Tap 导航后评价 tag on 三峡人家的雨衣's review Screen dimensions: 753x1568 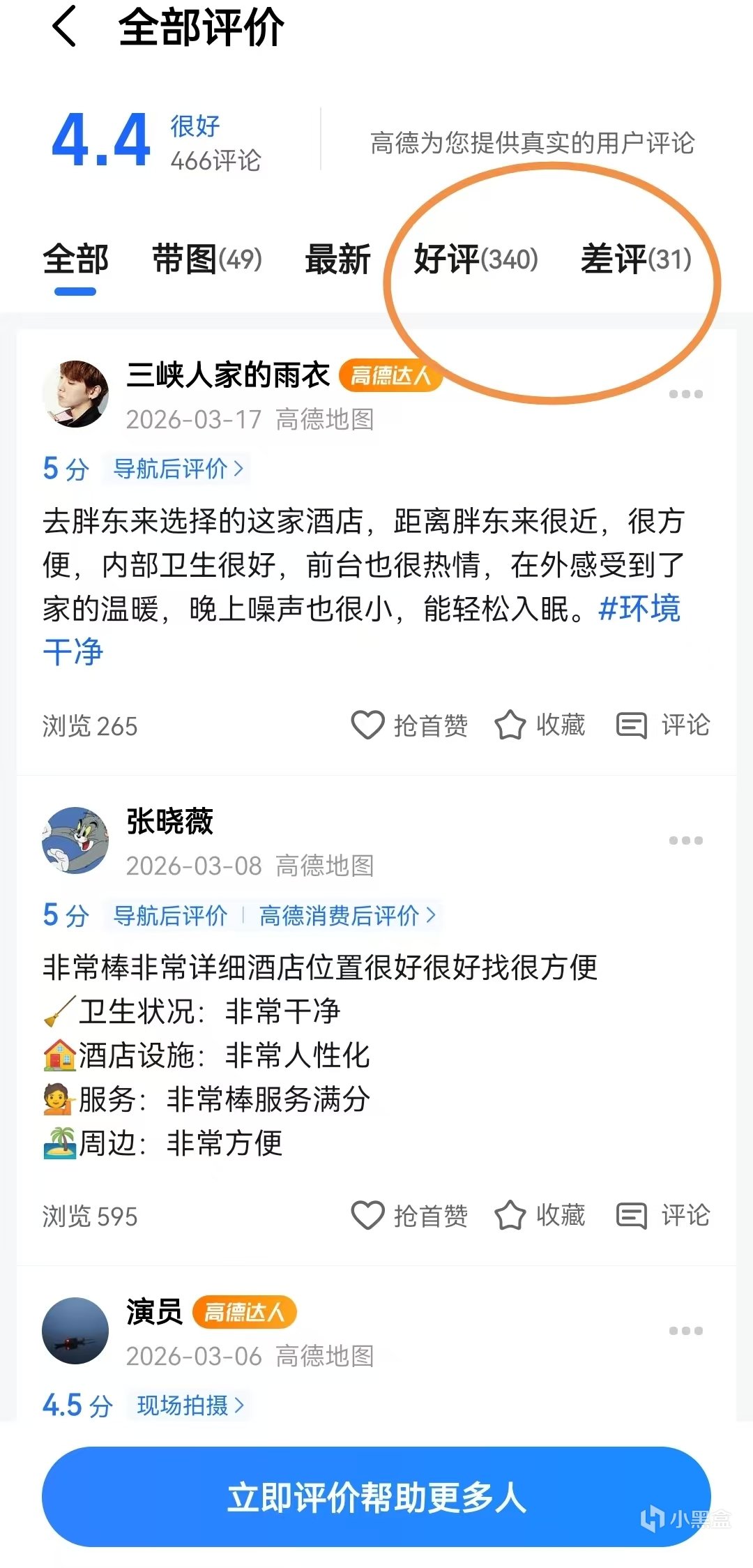click(177, 469)
